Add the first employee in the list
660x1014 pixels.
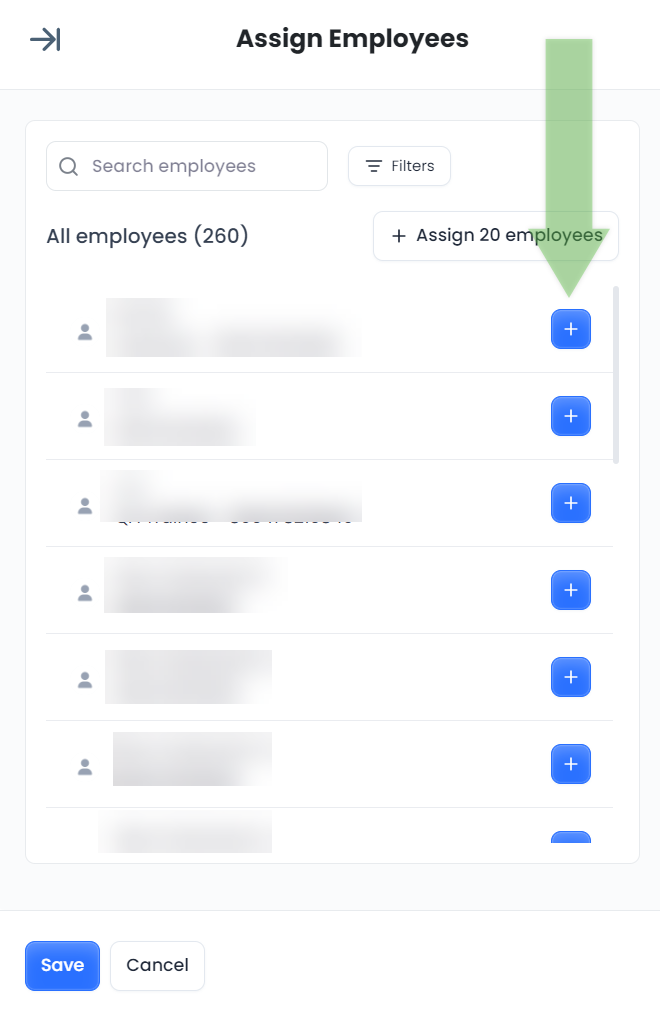coord(571,329)
